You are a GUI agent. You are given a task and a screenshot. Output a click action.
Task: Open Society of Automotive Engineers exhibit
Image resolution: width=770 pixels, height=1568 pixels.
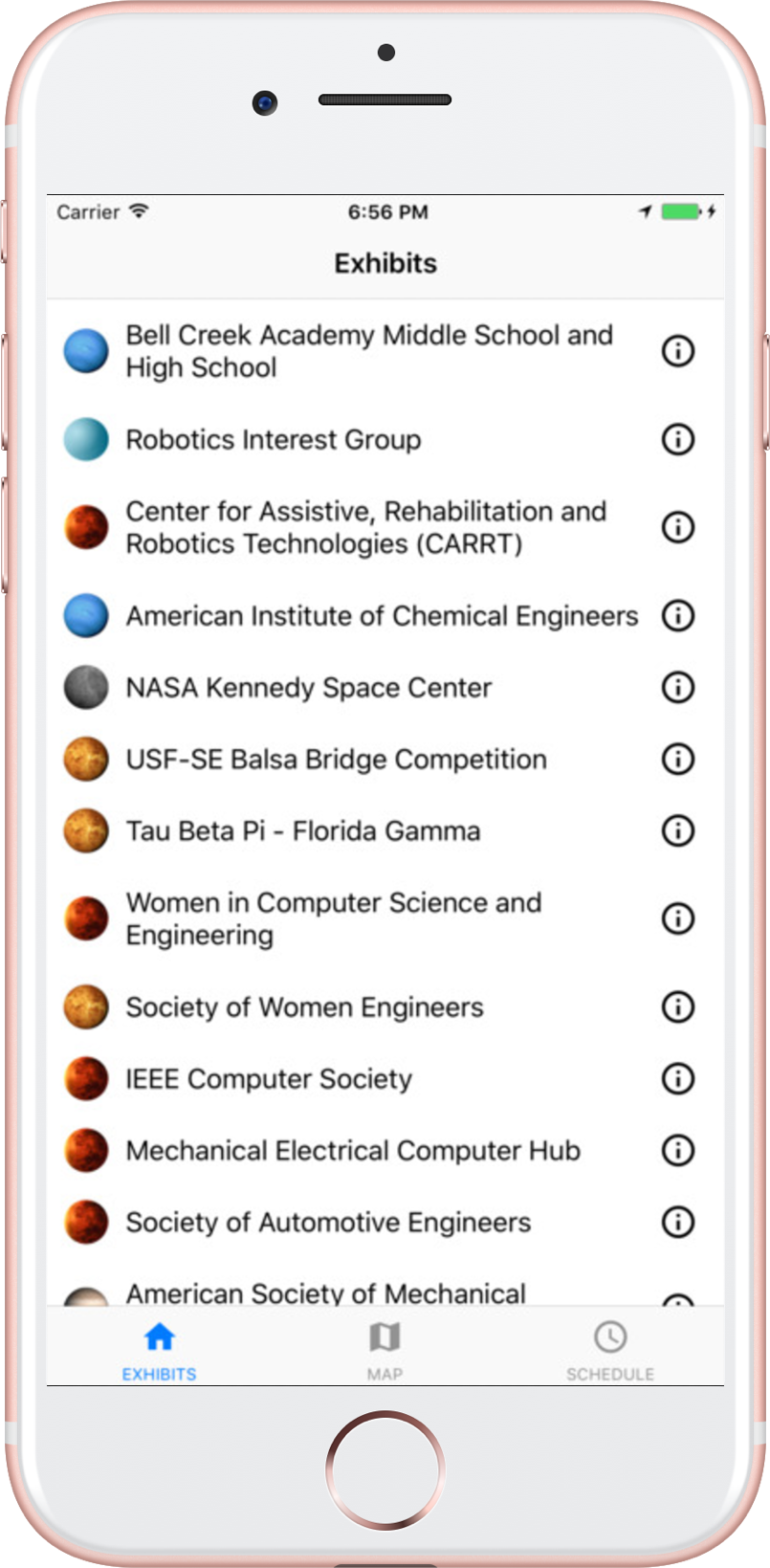[x=385, y=1222]
